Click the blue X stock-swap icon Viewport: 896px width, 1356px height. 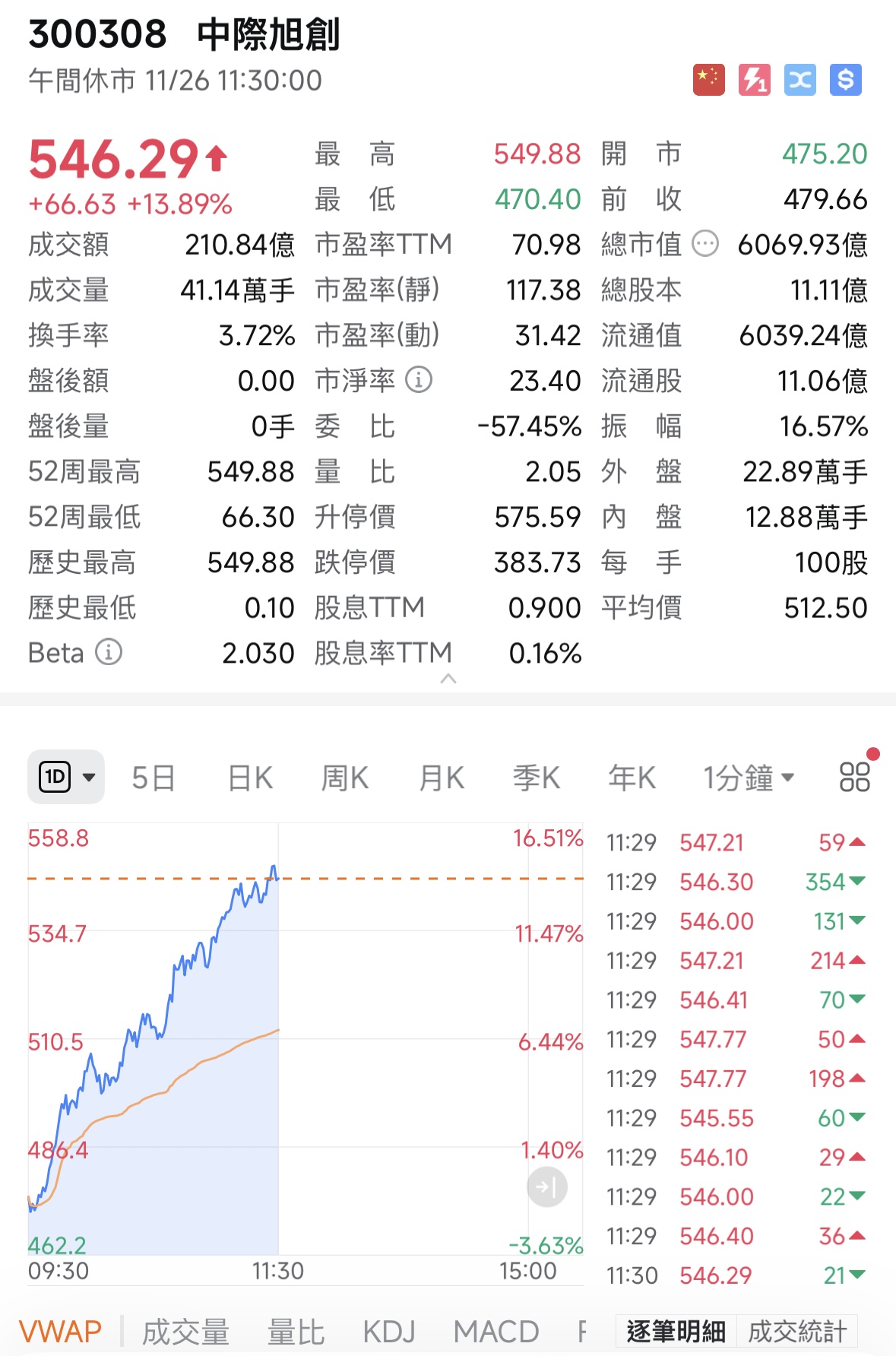pos(799,78)
